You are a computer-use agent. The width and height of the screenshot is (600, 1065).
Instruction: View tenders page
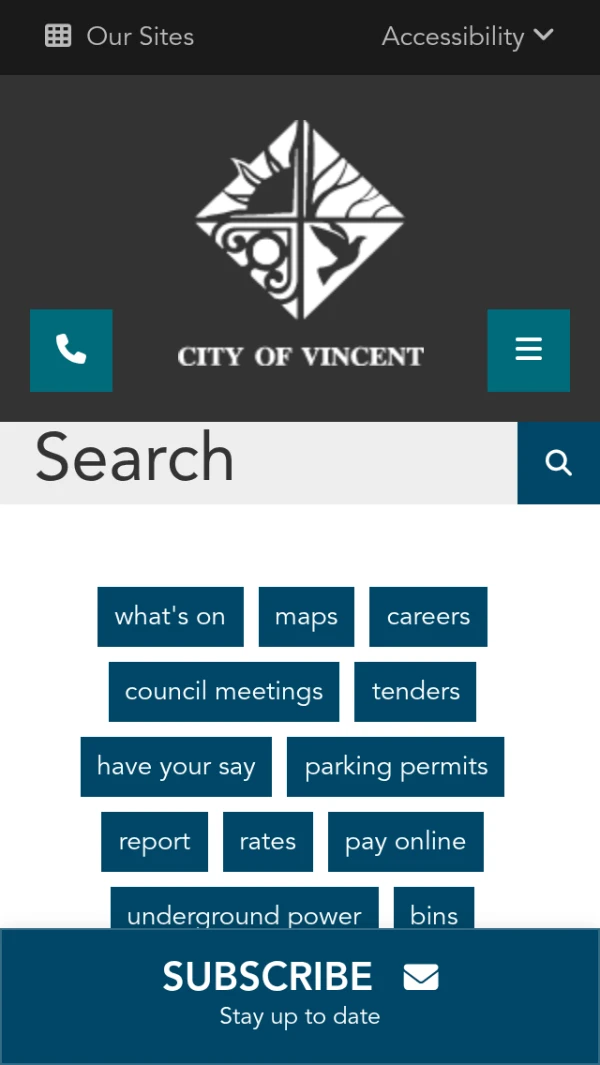click(415, 692)
